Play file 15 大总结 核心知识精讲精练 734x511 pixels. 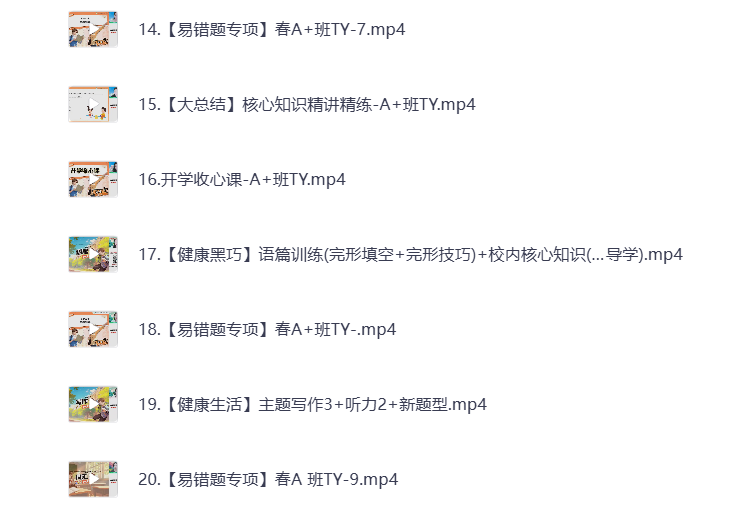[306, 104]
